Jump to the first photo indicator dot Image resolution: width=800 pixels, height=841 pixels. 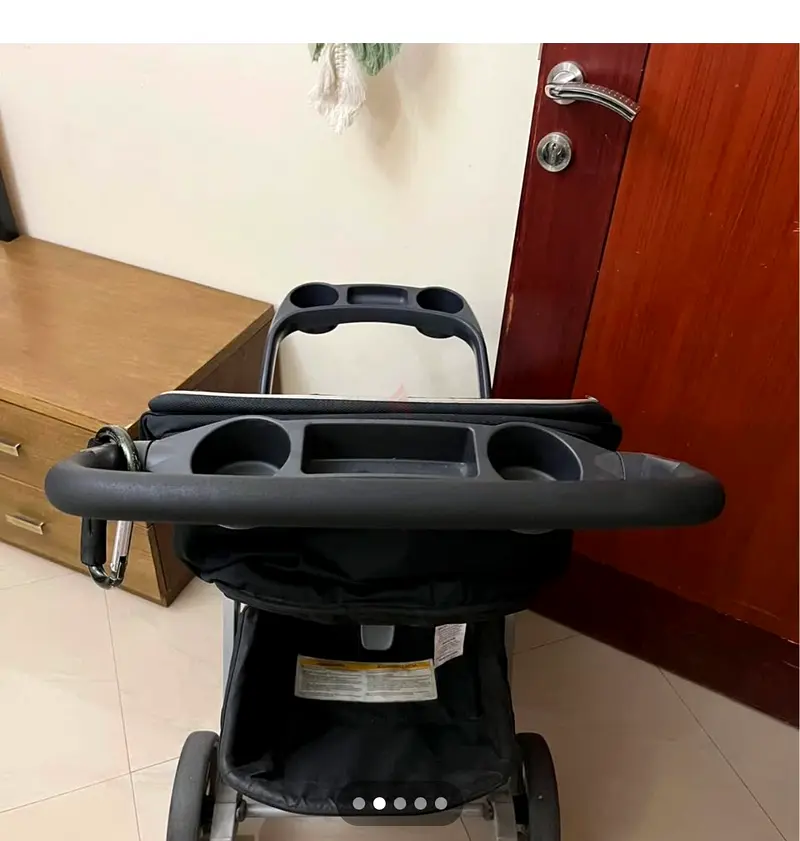pyautogui.click(x=358, y=803)
